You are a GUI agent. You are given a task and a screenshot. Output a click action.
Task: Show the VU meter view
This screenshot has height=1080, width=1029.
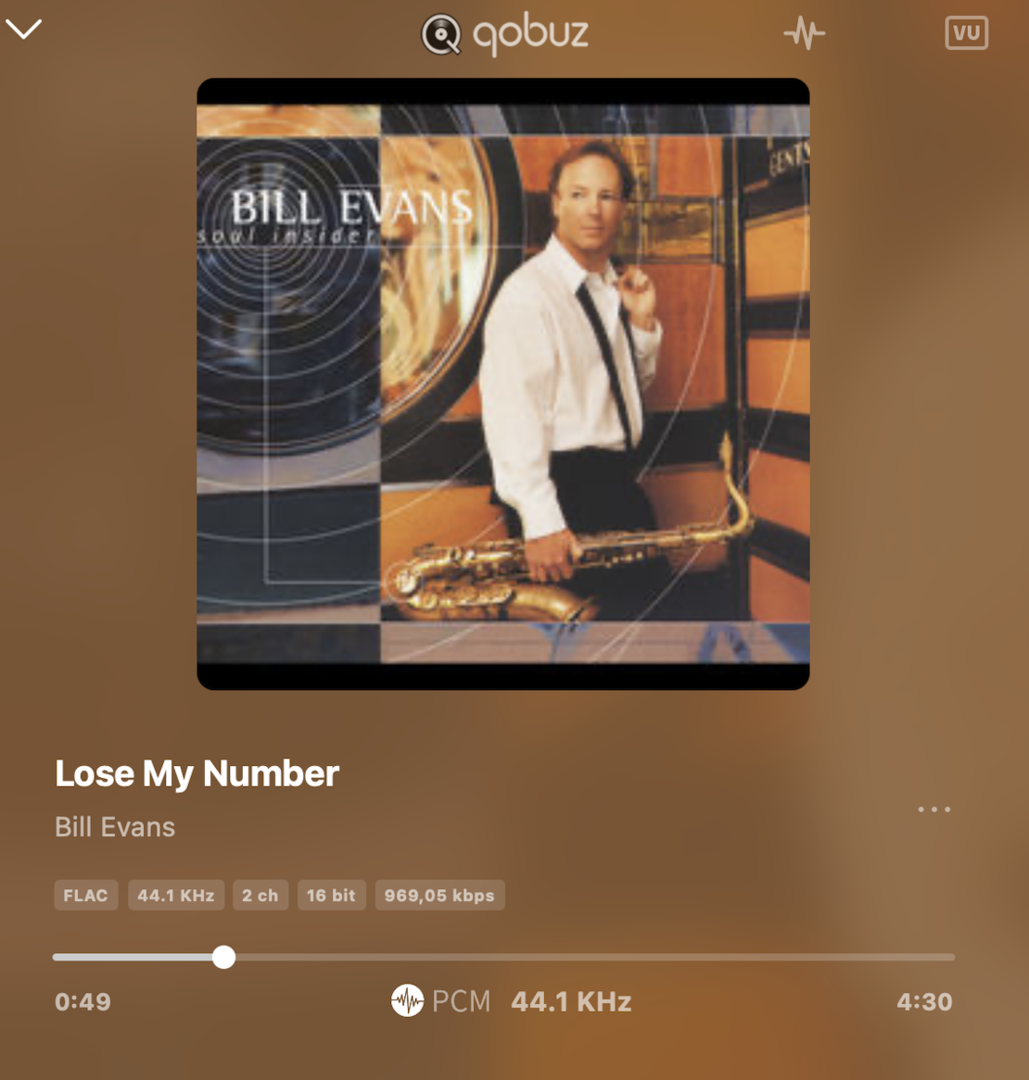[966, 33]
